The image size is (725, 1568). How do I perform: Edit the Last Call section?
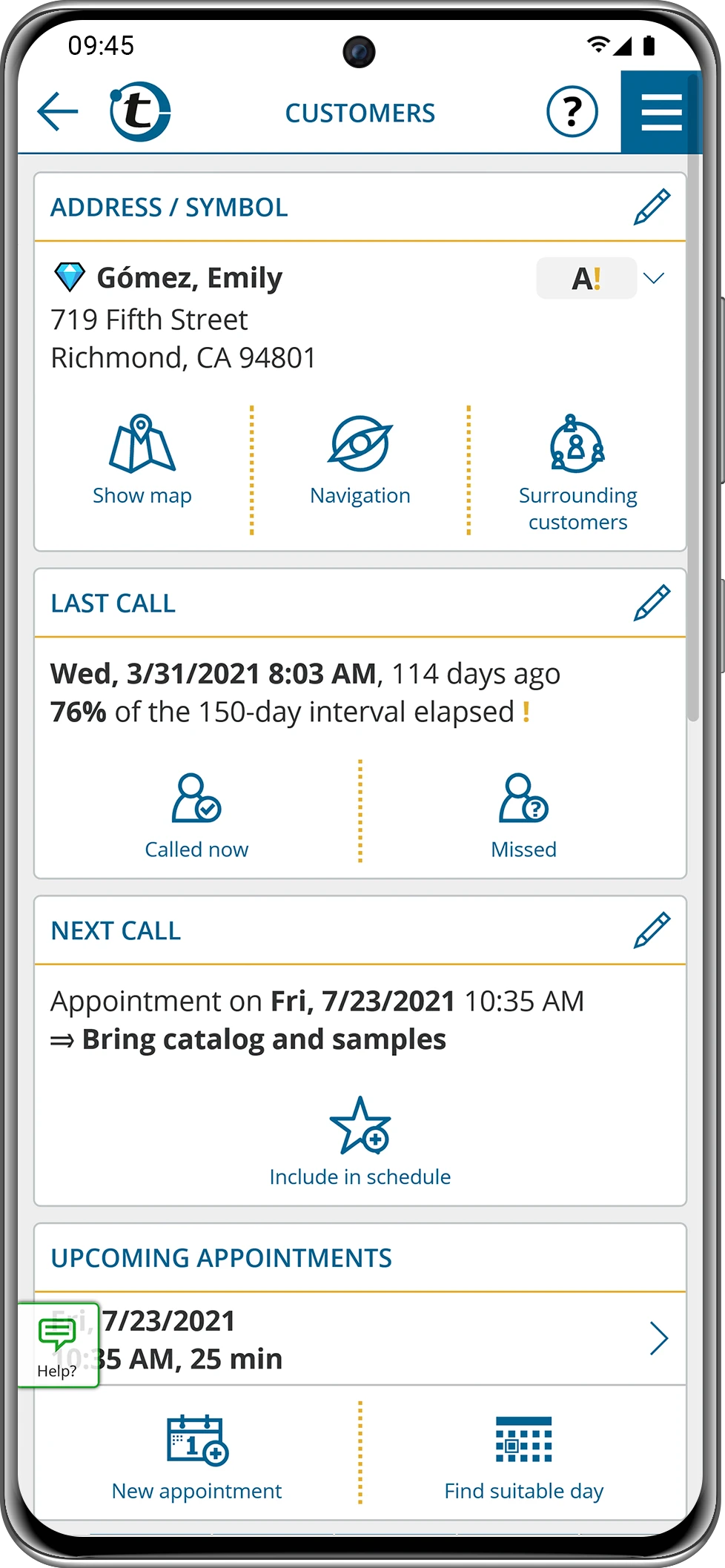tap(652, 603)
